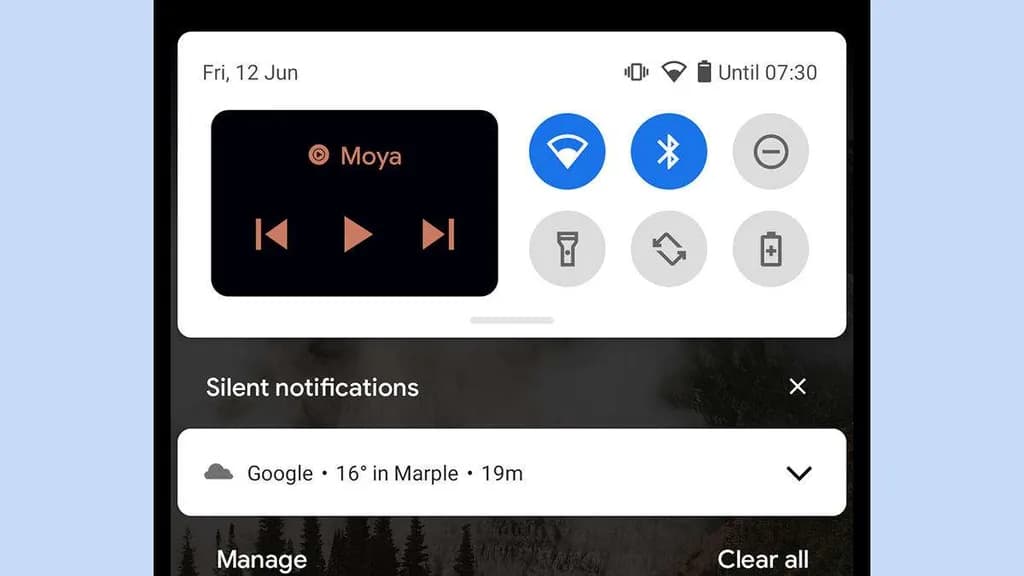Enable the Battery Saver tile

770,249
